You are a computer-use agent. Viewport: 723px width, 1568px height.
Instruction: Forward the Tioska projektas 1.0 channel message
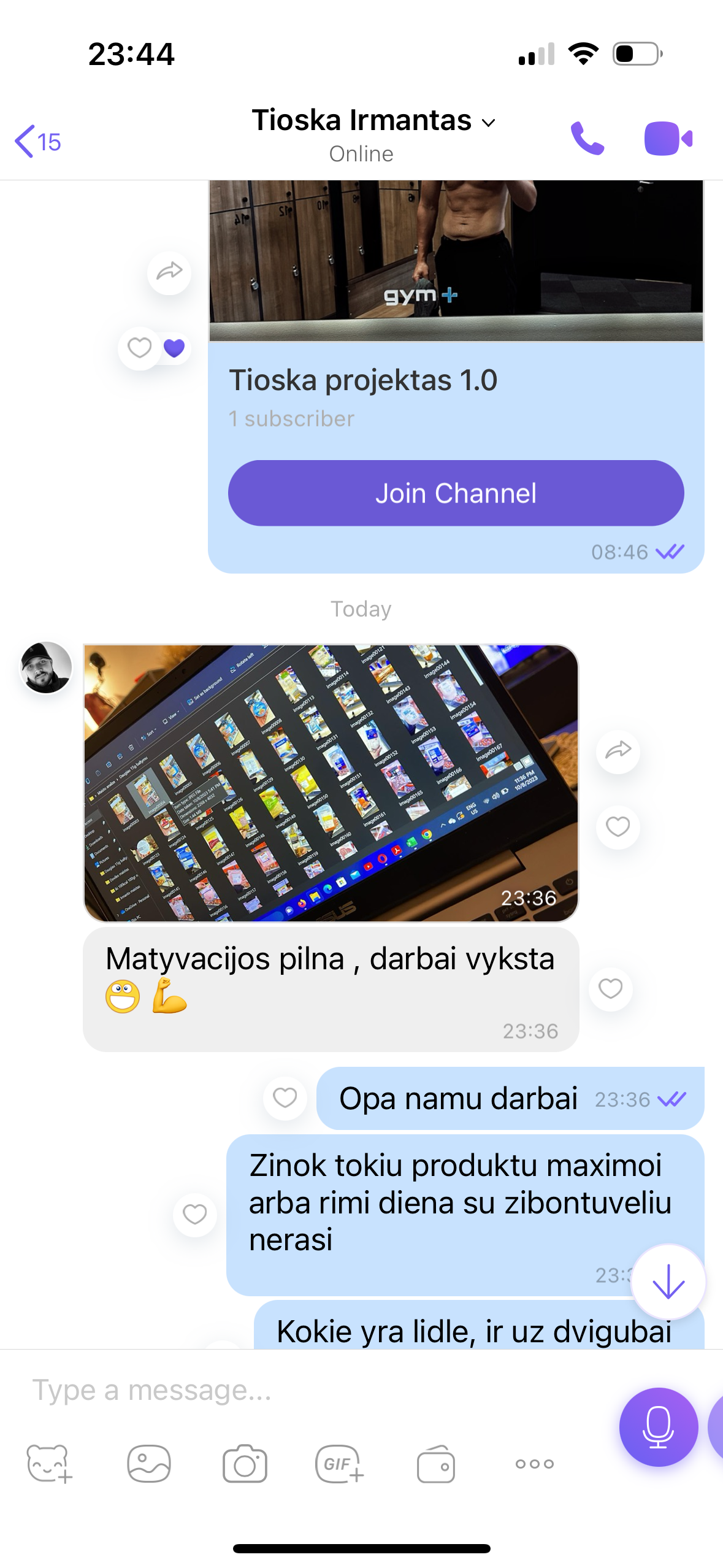point(169,272)
